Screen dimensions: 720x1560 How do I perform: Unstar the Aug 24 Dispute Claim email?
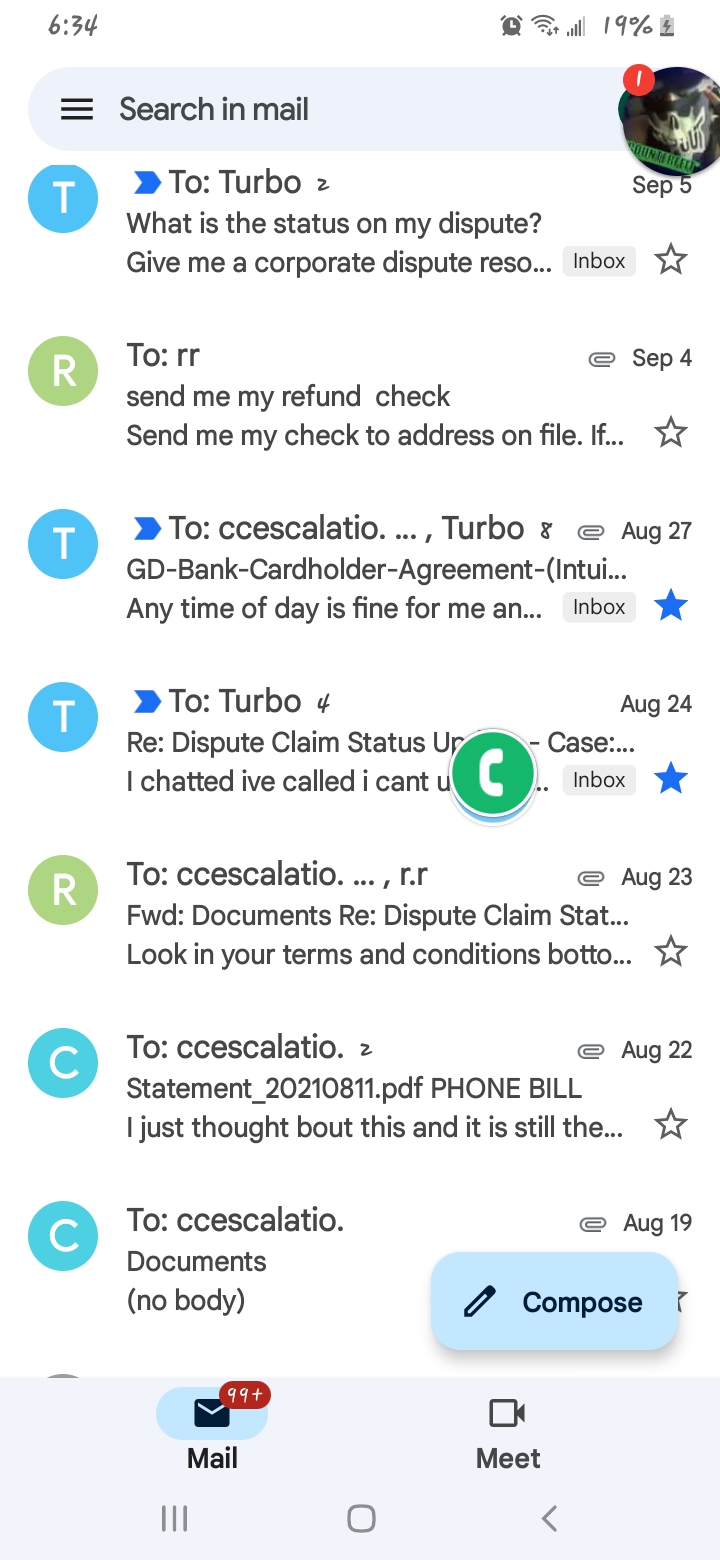670,780
